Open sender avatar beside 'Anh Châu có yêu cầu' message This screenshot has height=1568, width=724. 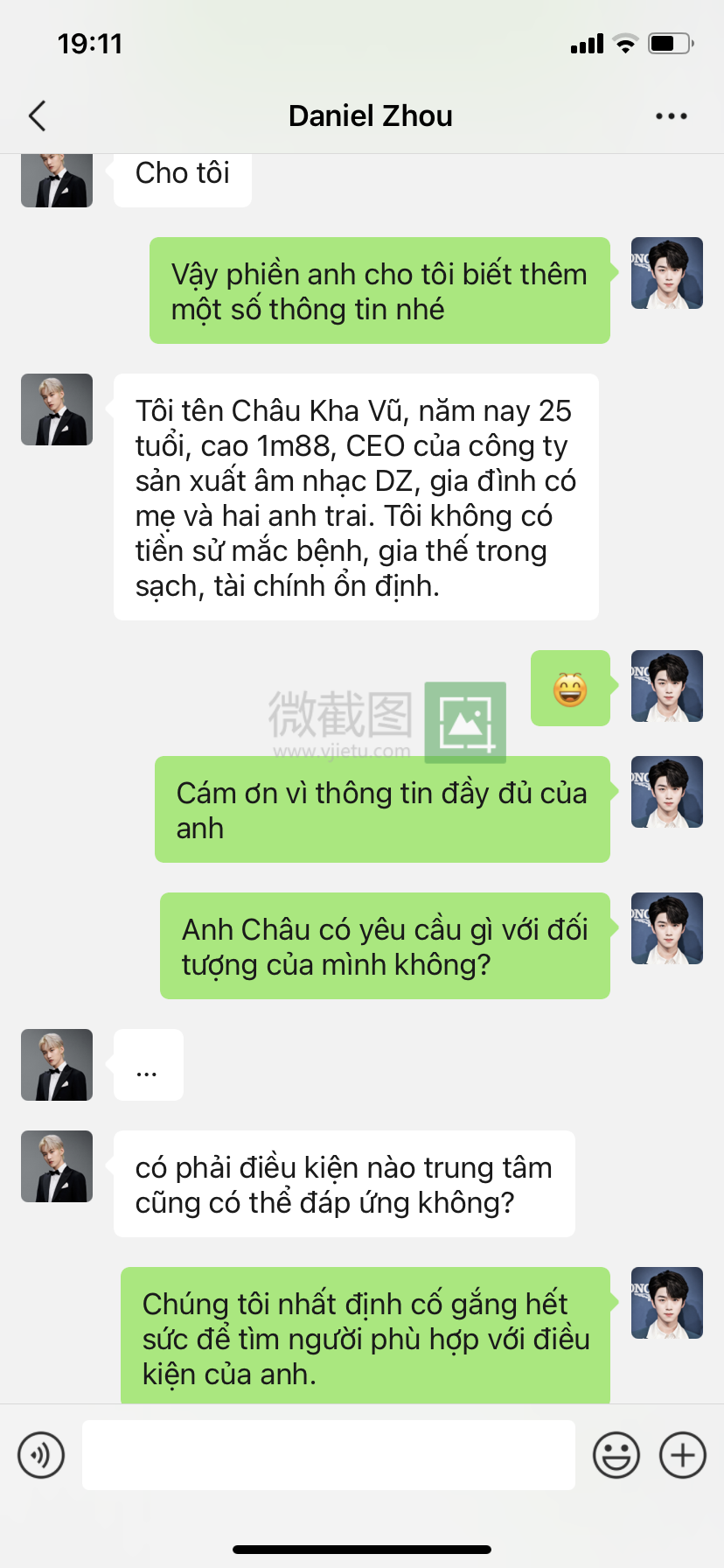tap(666, 928)
